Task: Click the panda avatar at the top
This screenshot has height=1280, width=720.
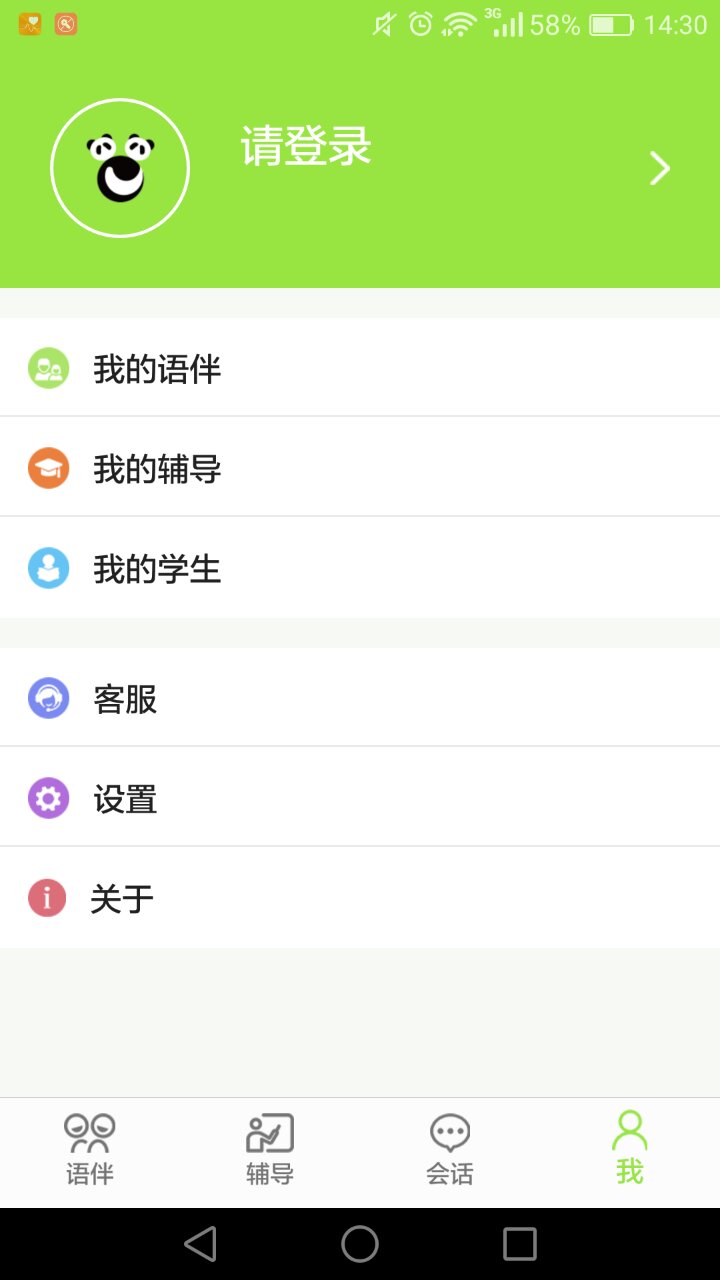Action: pos(120,167)
